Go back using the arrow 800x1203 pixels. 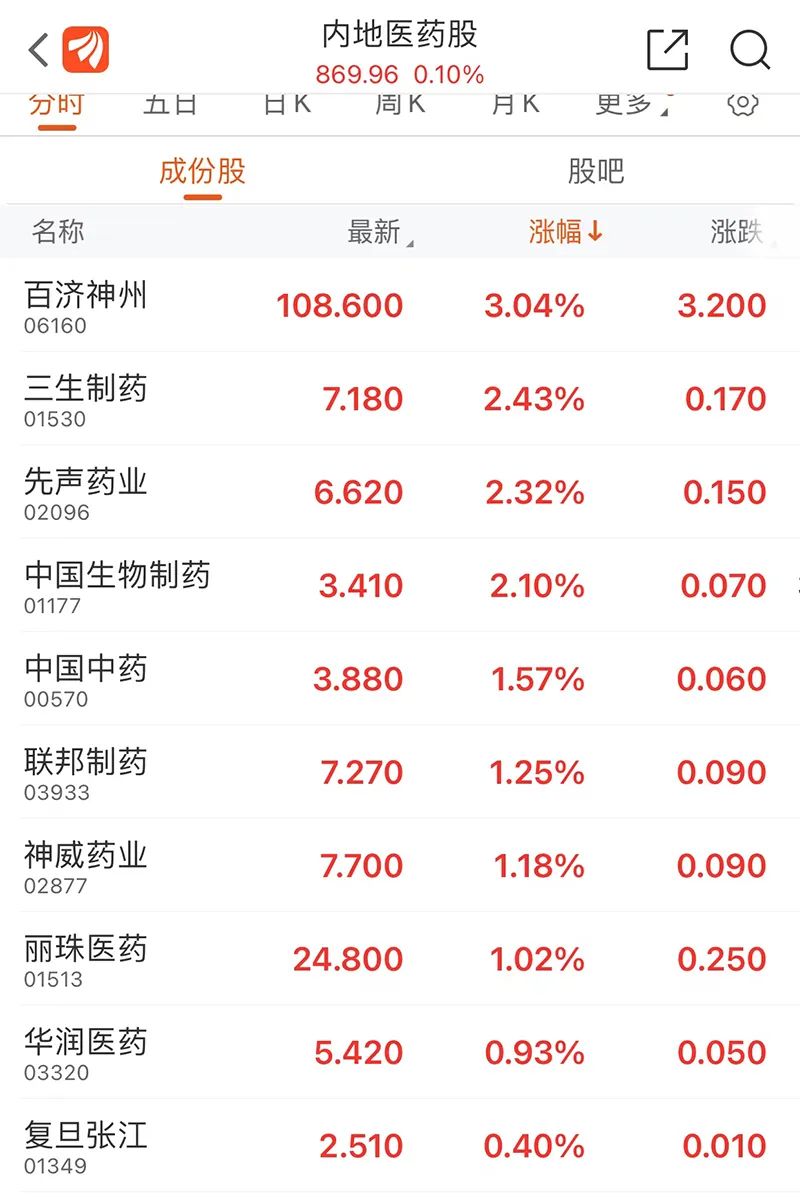(x=38, y=49)
